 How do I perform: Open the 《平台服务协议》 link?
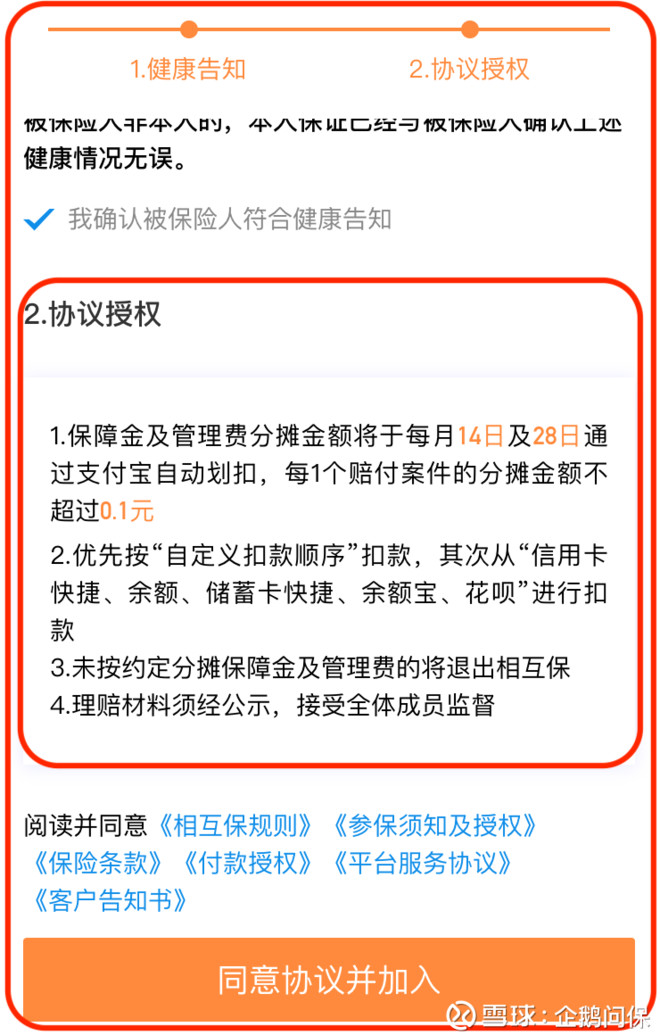[422, 863]
